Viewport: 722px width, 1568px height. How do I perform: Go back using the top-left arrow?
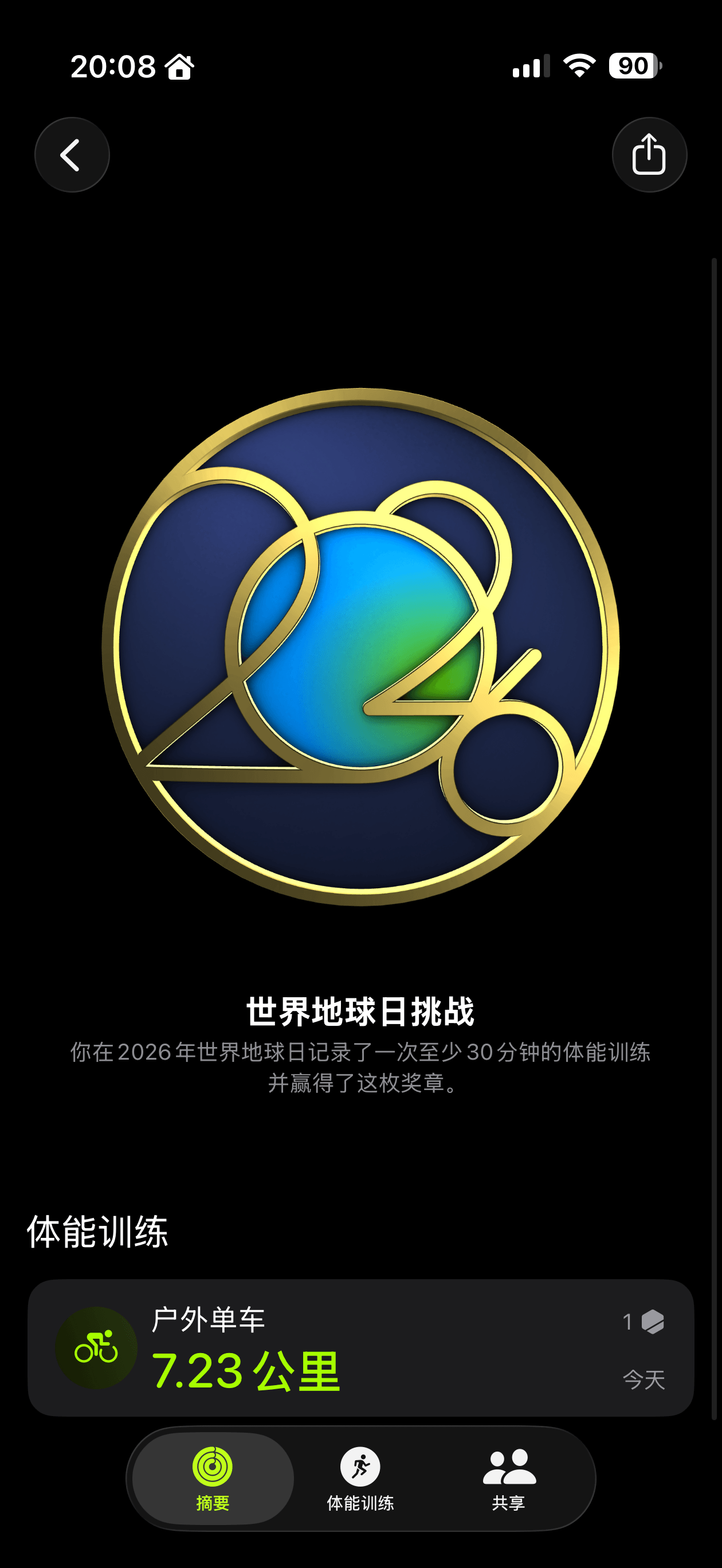(x=72, y=155)
